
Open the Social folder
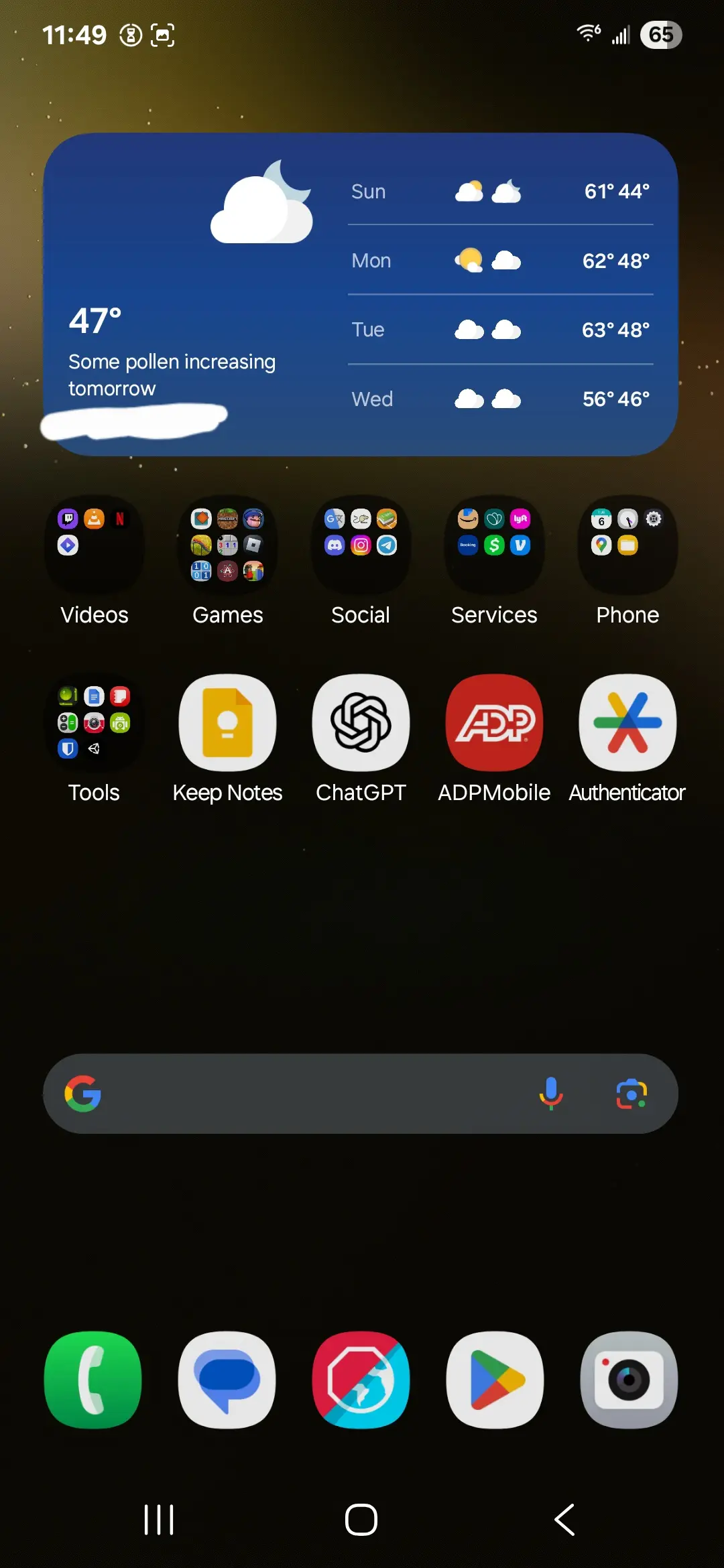(361, 545)
